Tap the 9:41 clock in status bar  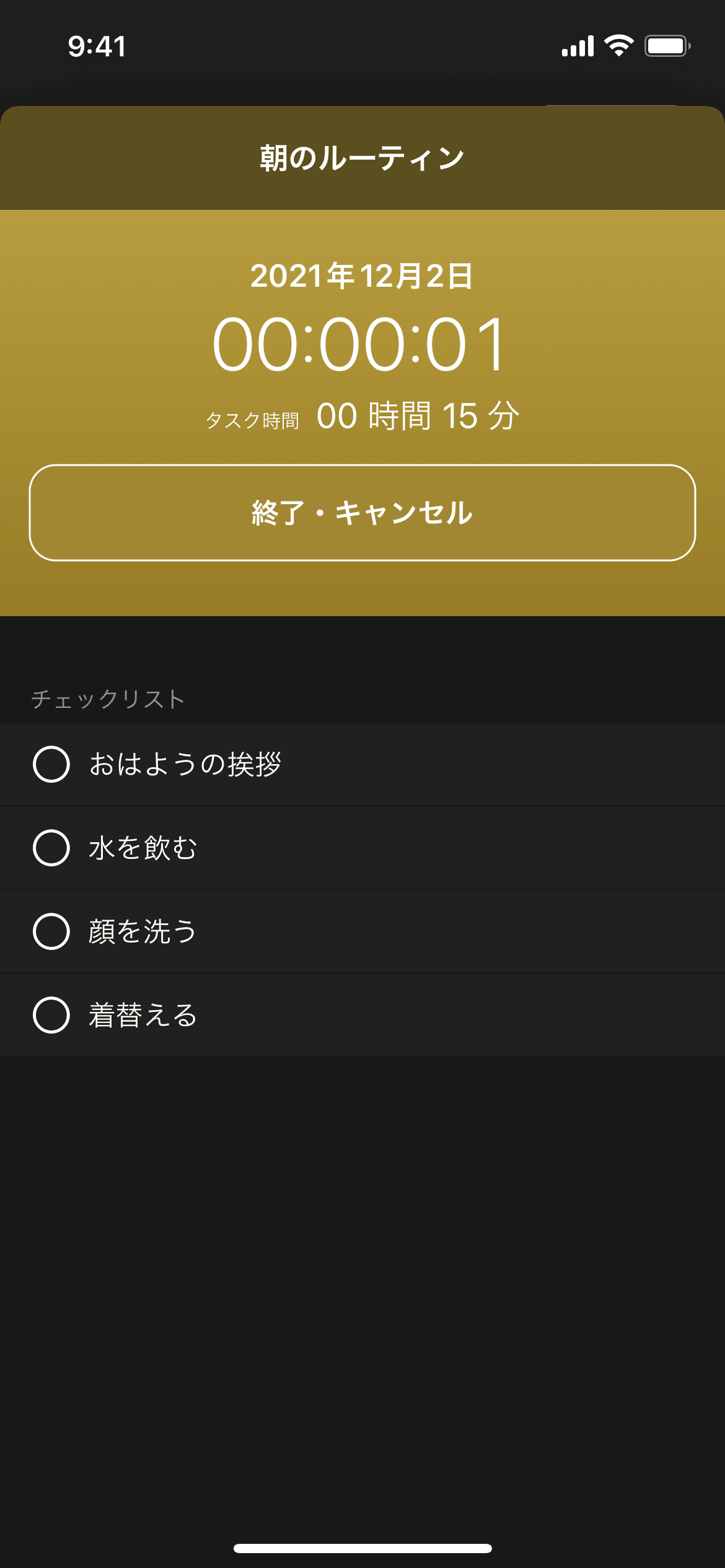coord(96,44)
